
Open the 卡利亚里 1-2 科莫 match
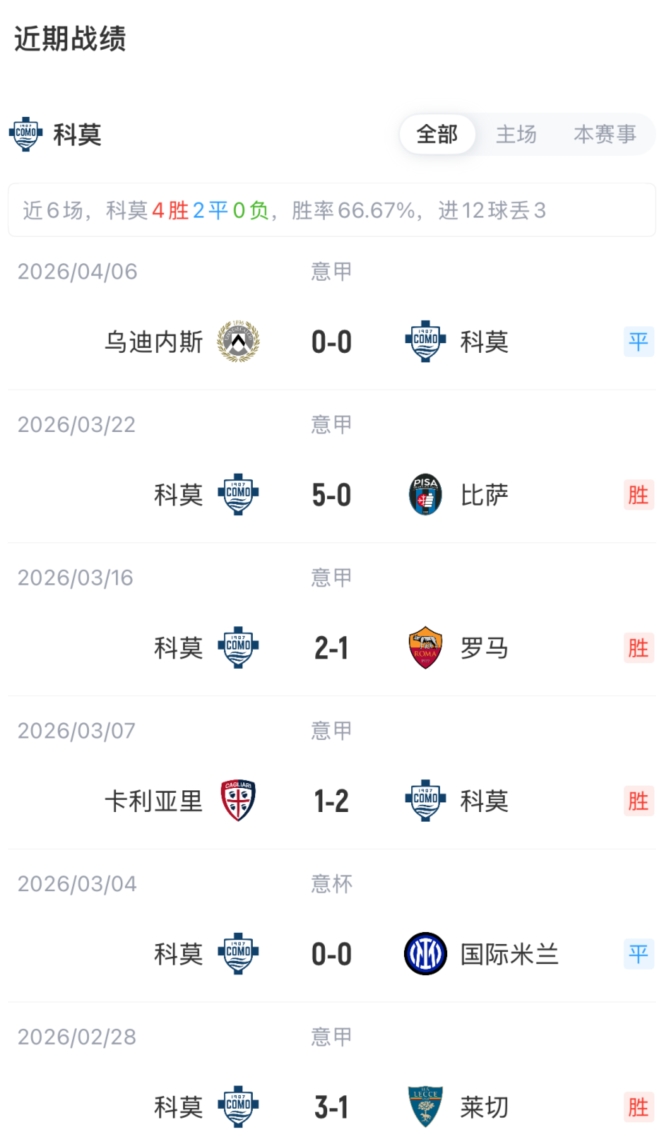pyautogui.click(x=332, y=801)
